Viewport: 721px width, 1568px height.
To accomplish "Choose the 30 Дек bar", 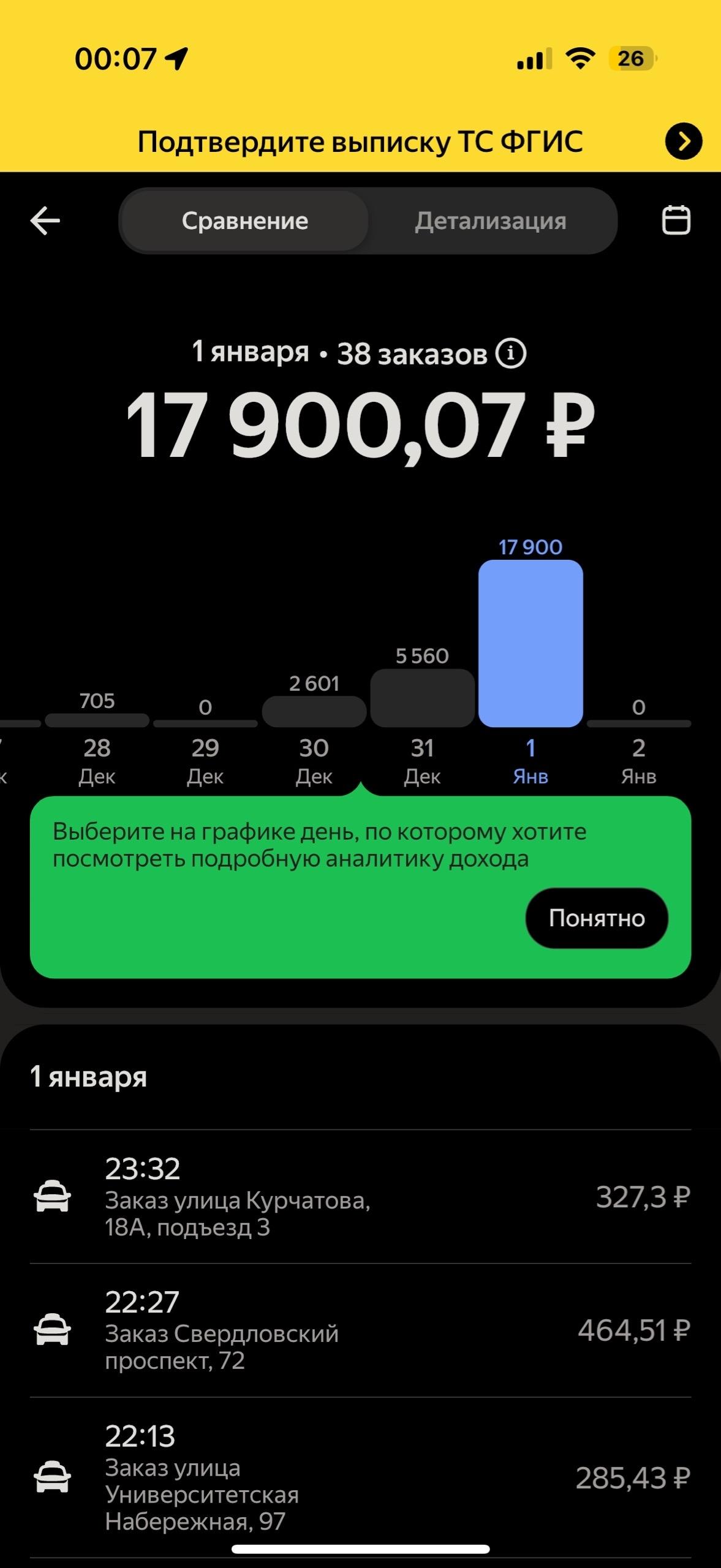I will (x=314, y=711).
